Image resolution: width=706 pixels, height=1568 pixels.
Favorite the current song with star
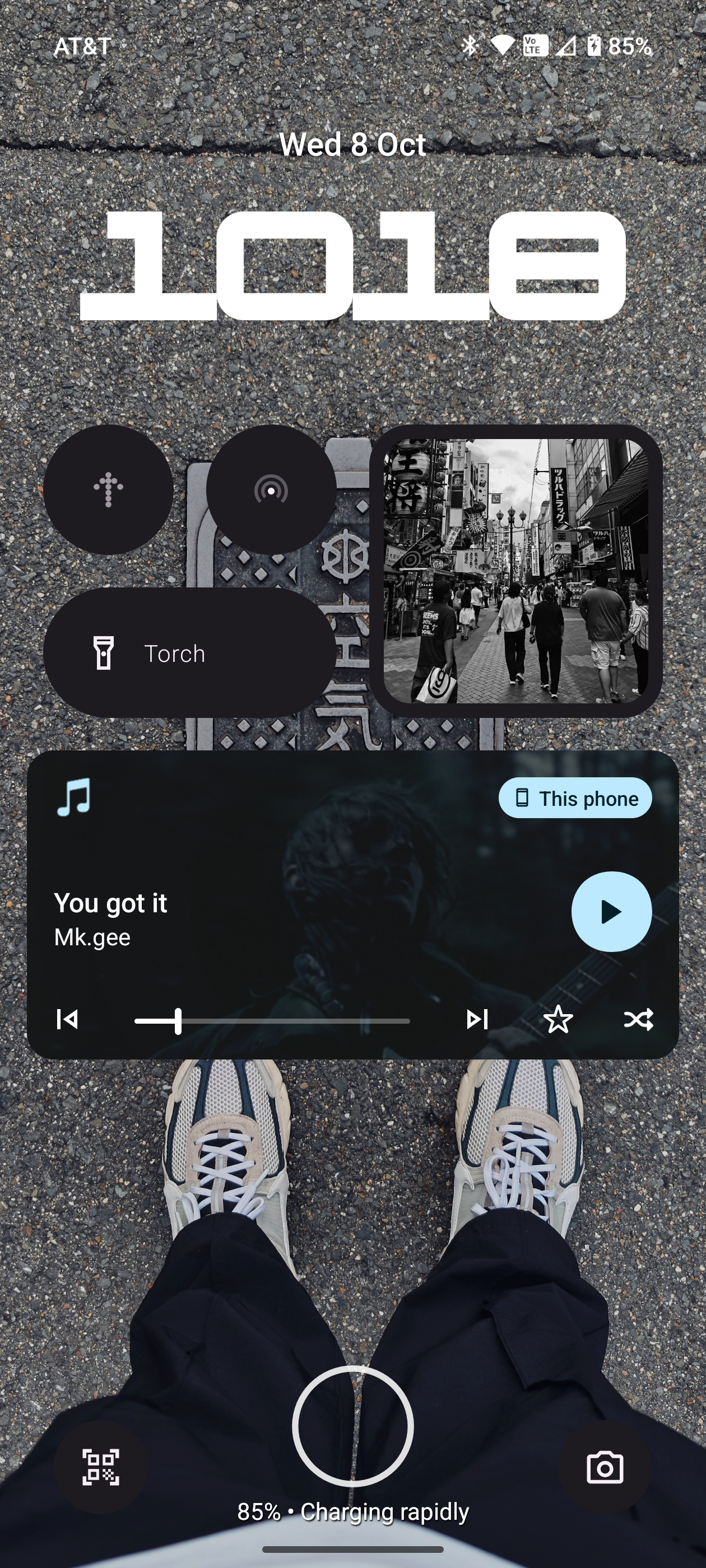tap(558, 1019)
